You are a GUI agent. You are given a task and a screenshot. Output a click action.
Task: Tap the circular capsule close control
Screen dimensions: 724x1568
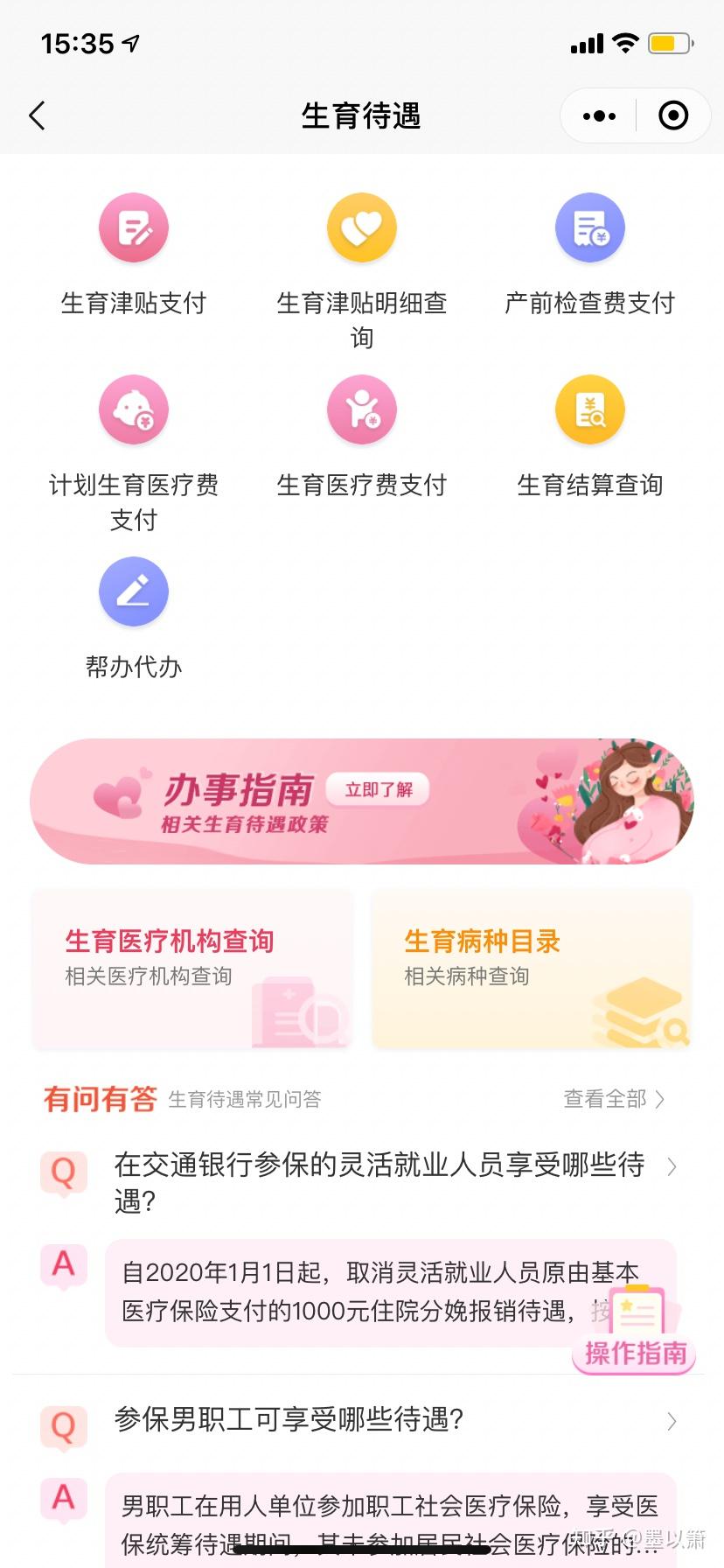pyautogui.click(x=672, y=115)
